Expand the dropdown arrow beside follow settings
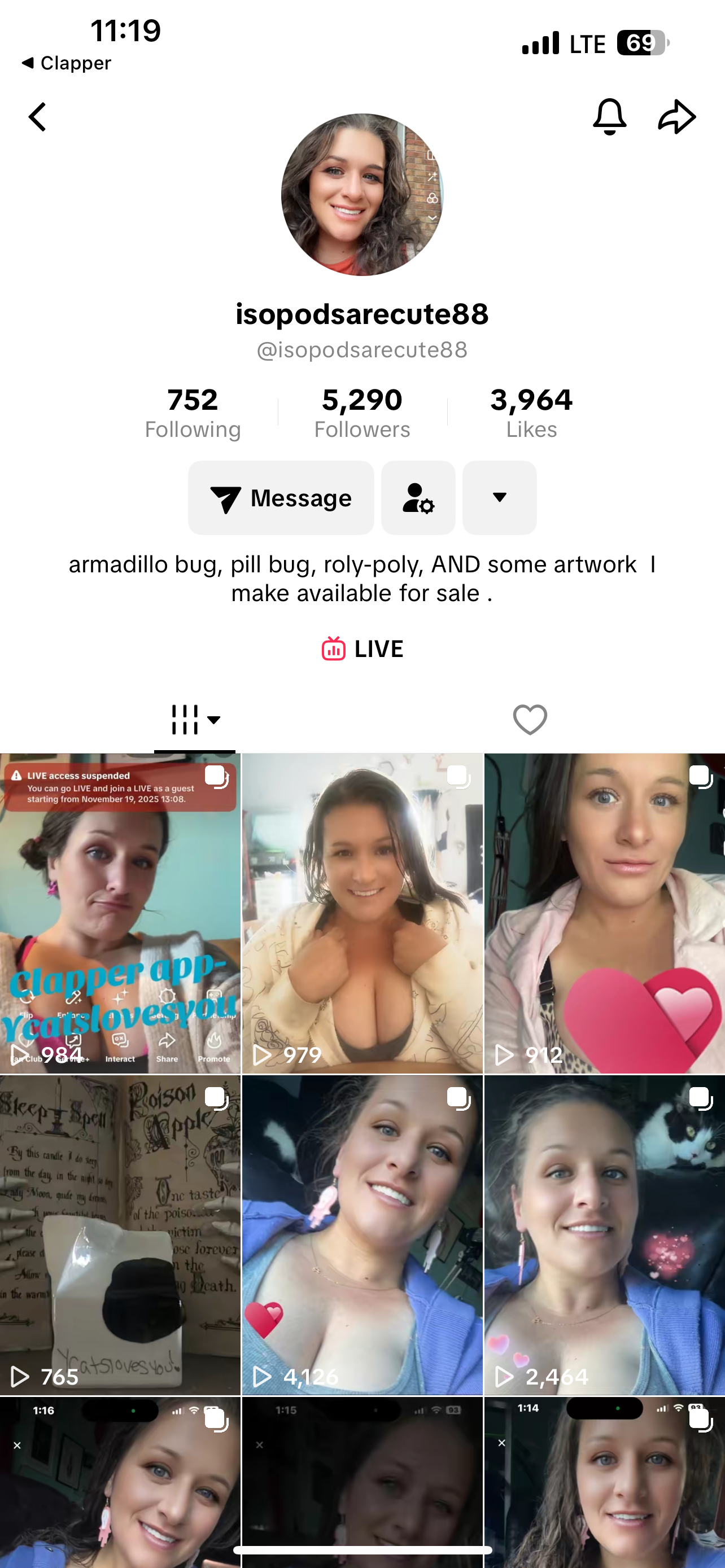 [499, 498]
